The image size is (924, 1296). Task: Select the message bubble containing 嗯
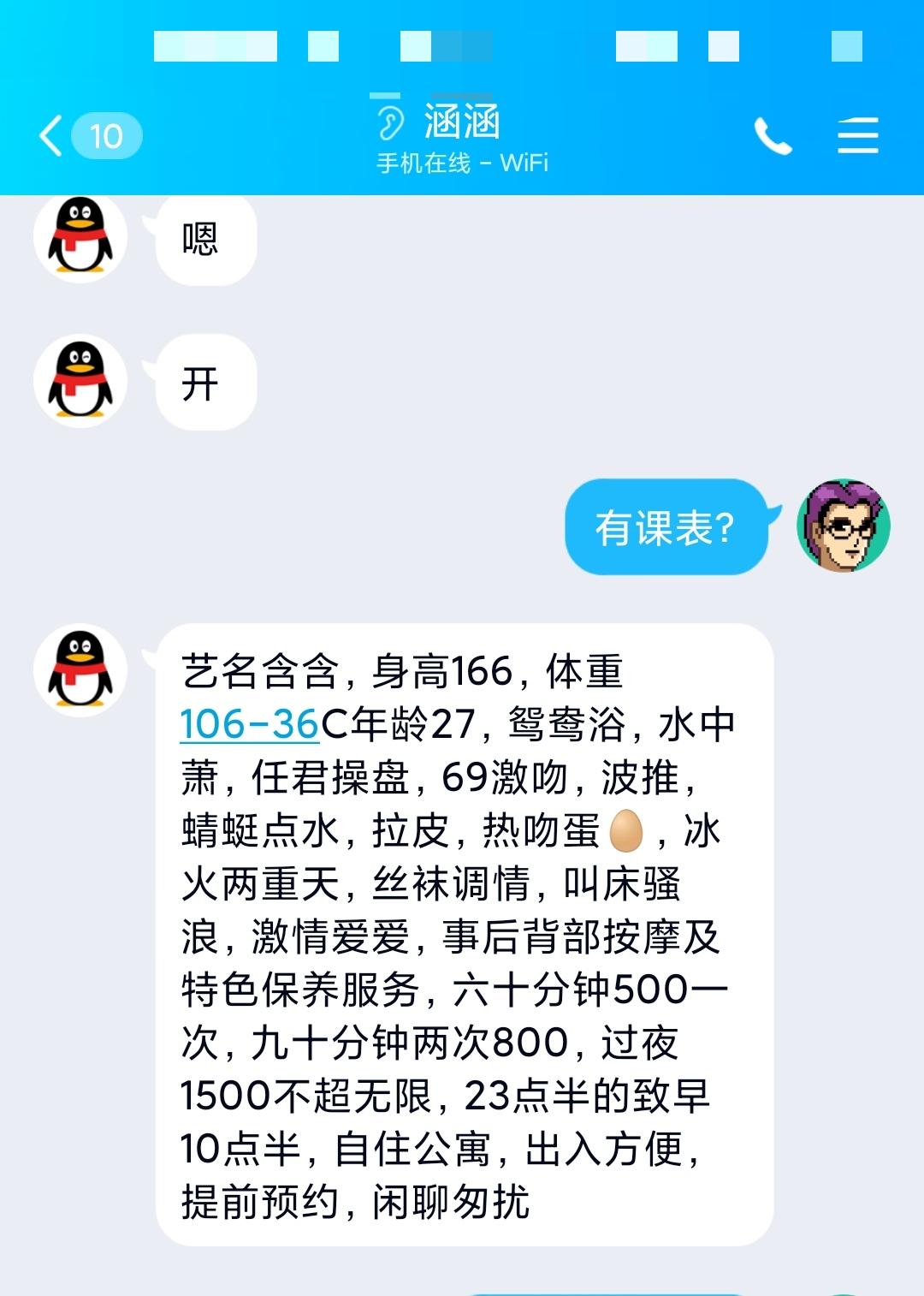click(203, 237)
